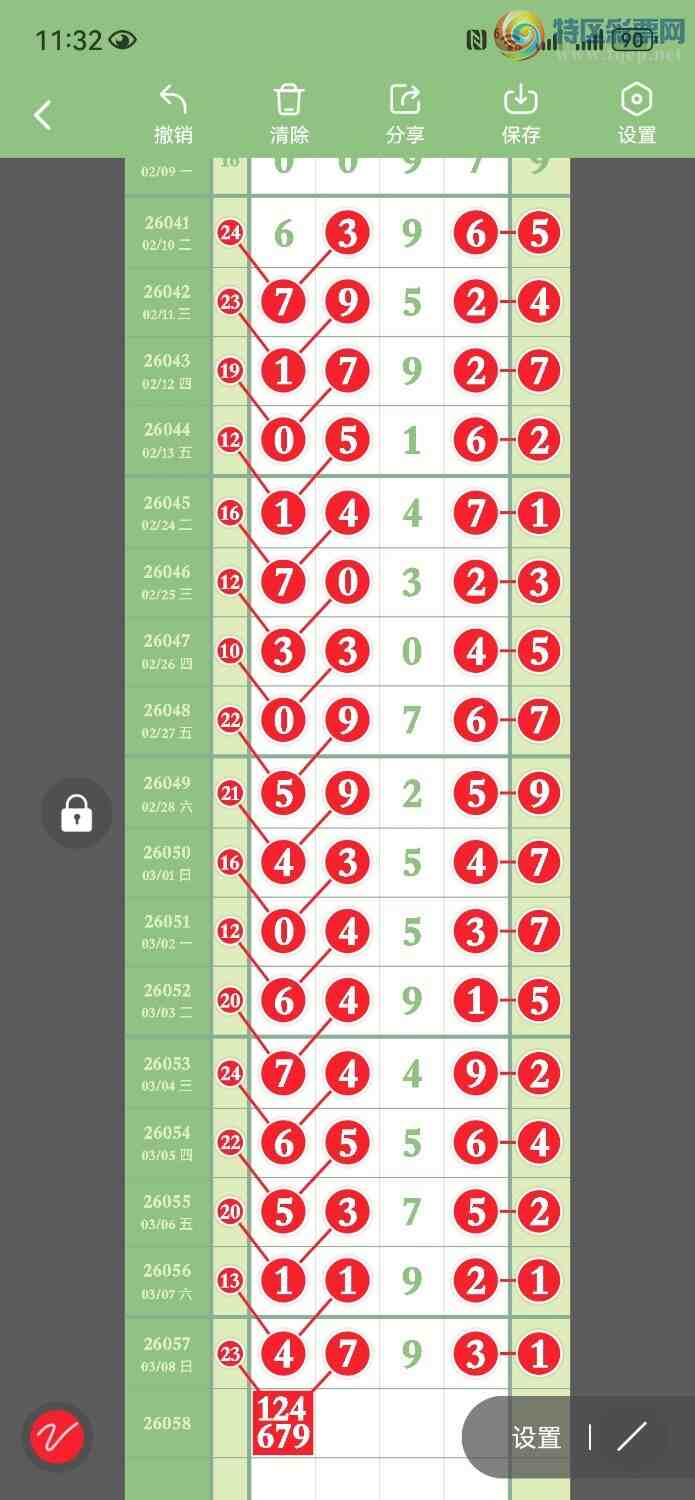Share the chart using 分享
Viewport: 695px width, 1500px height.
[x=405, y=114]
